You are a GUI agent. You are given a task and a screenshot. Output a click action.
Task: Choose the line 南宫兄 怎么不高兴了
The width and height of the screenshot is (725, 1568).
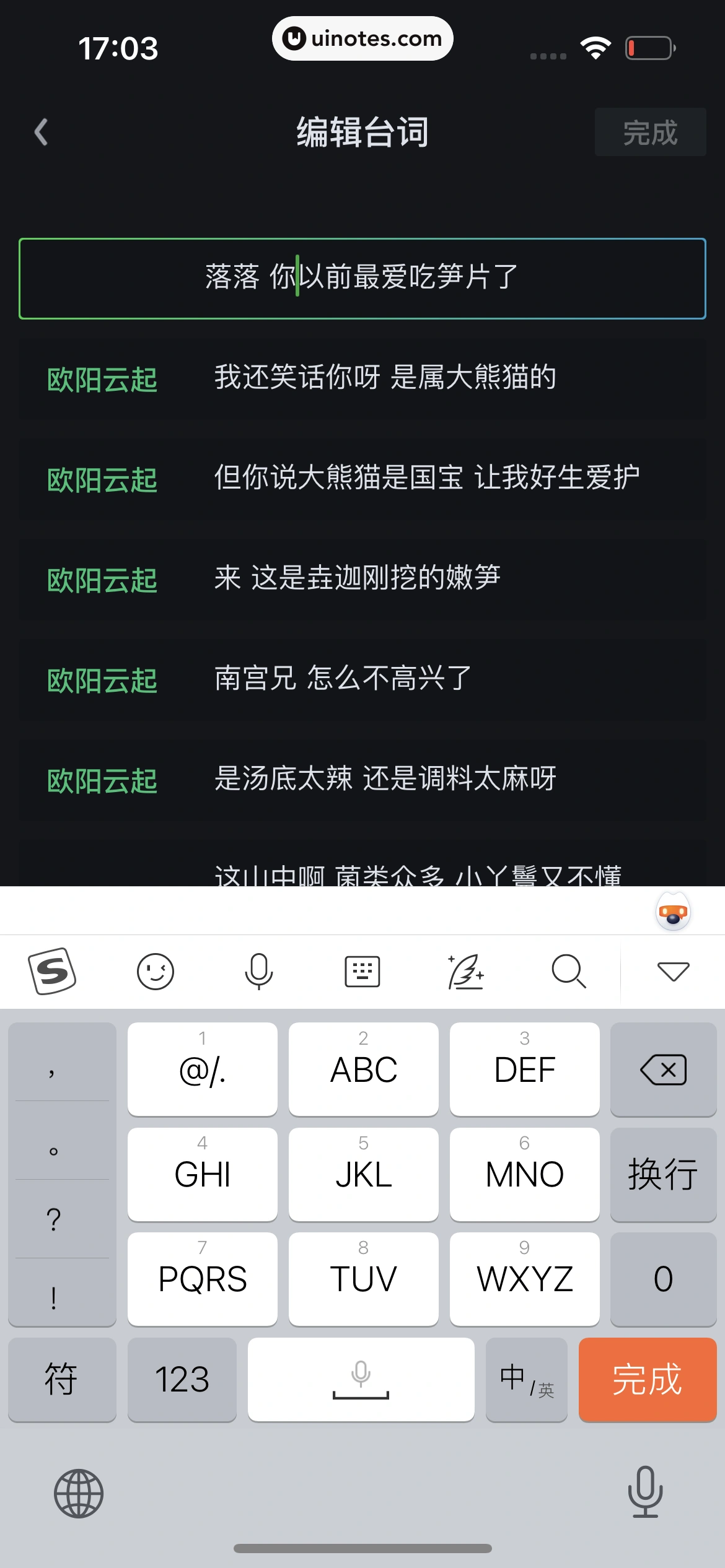(343, 679)
